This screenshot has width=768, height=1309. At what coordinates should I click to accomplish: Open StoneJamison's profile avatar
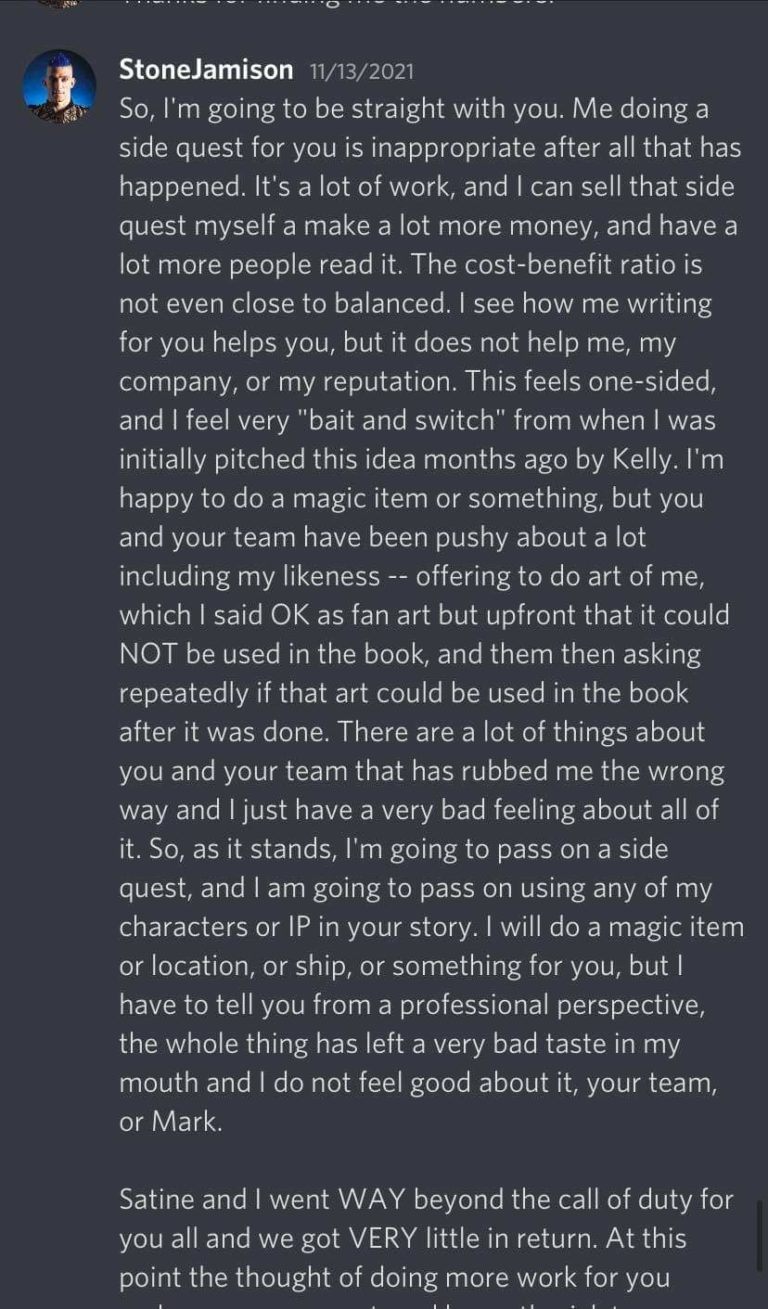pyautogui.click(x=60, y=87)
